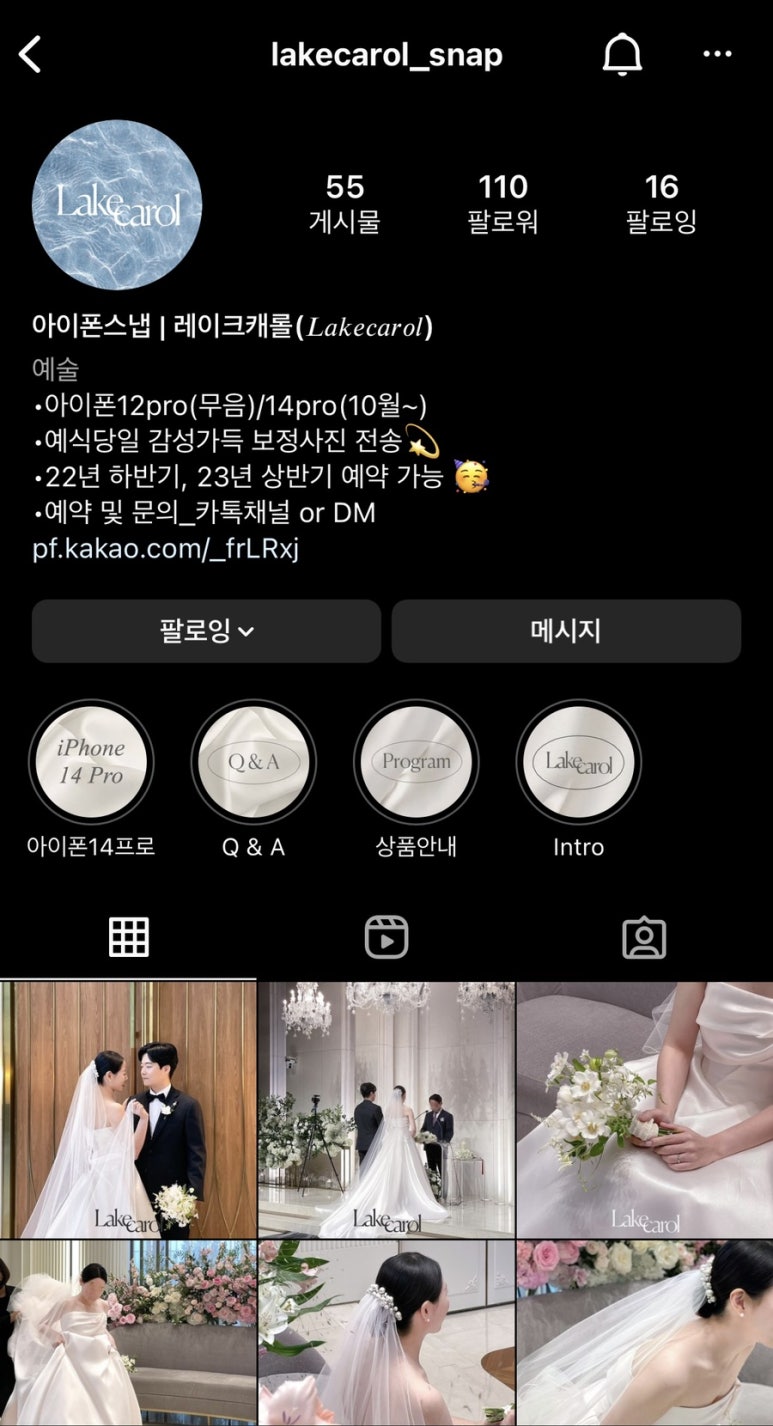Tap the 메시지 button

click(x=565, y=631)
